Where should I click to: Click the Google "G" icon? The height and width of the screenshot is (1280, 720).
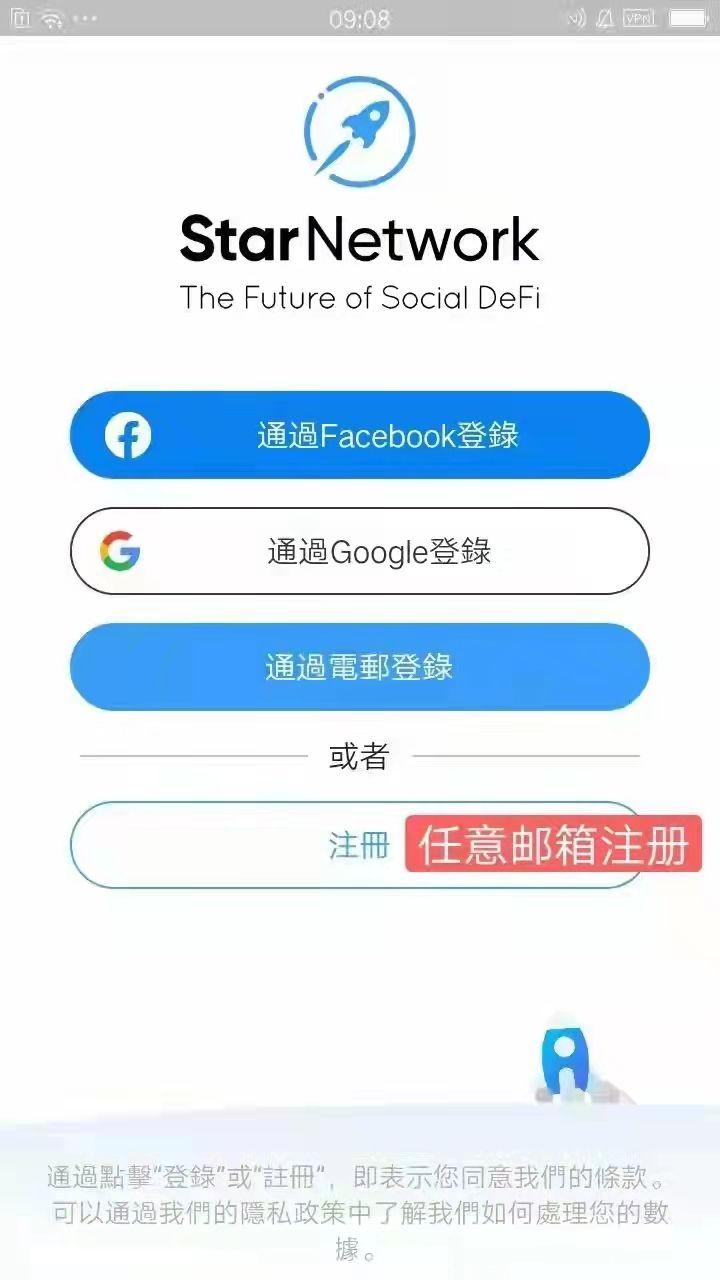click(120, 551)
